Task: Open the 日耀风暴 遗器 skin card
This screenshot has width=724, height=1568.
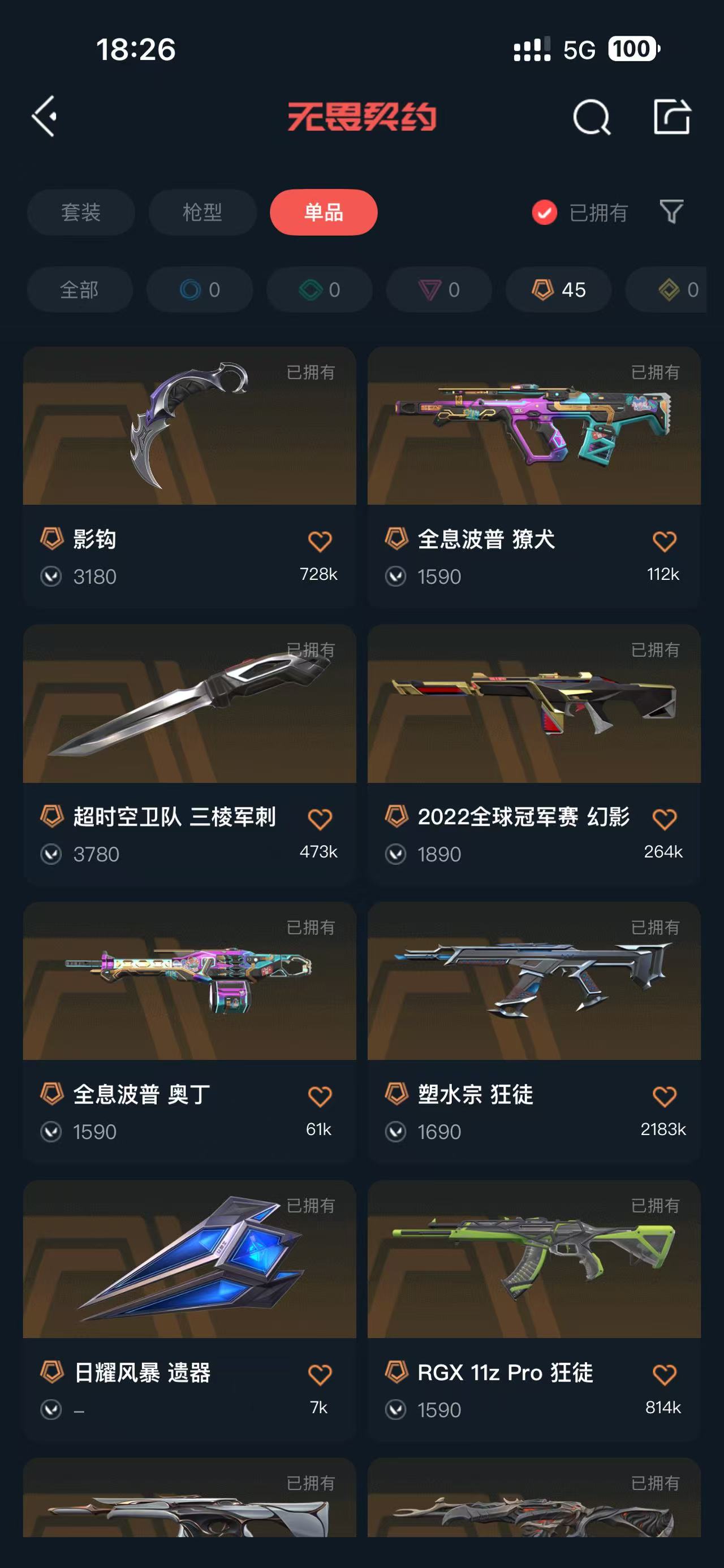Action: coord(189,1259)
